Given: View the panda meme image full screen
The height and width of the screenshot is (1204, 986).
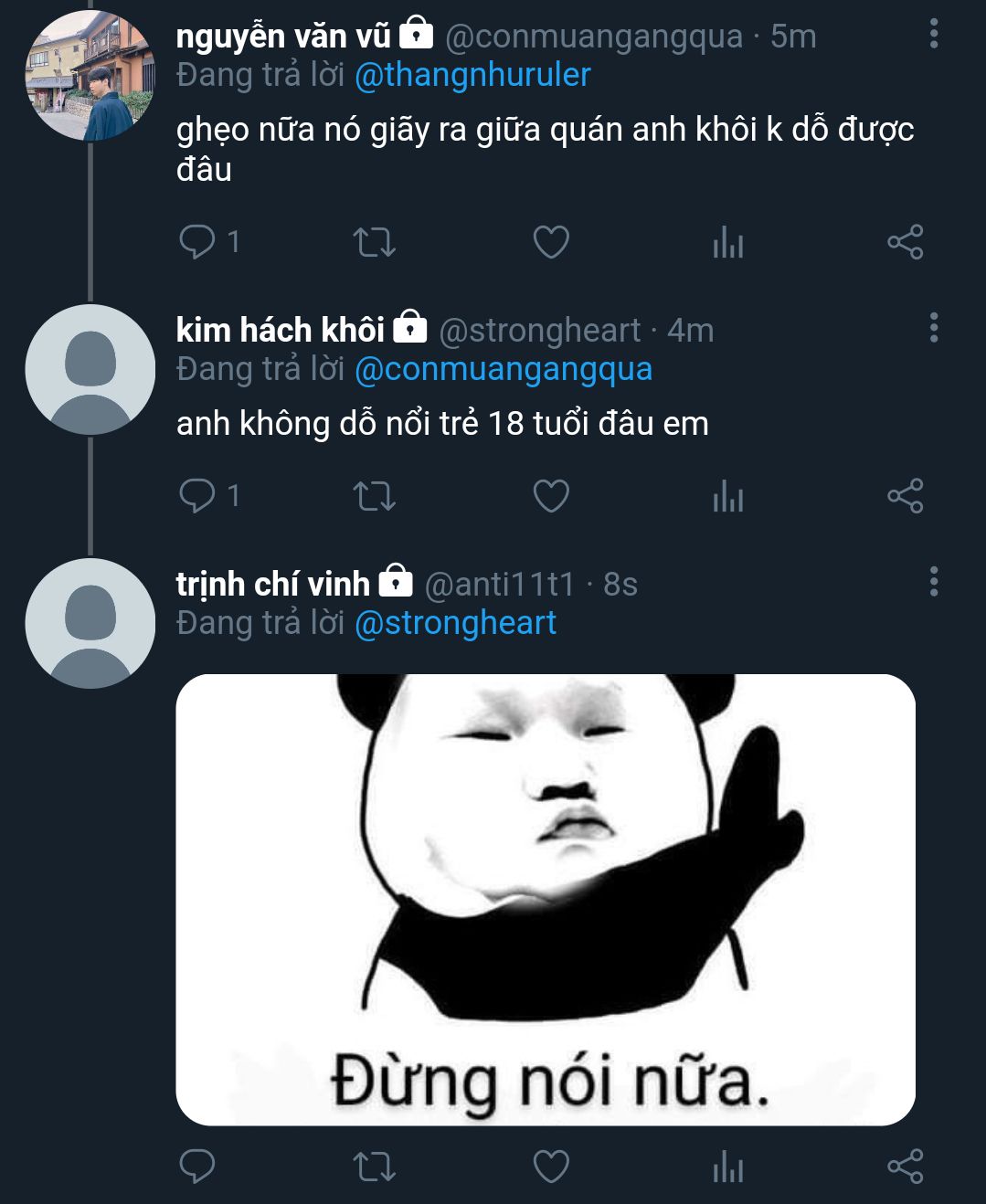Looking at the screenshot, I should pos(546,900).
